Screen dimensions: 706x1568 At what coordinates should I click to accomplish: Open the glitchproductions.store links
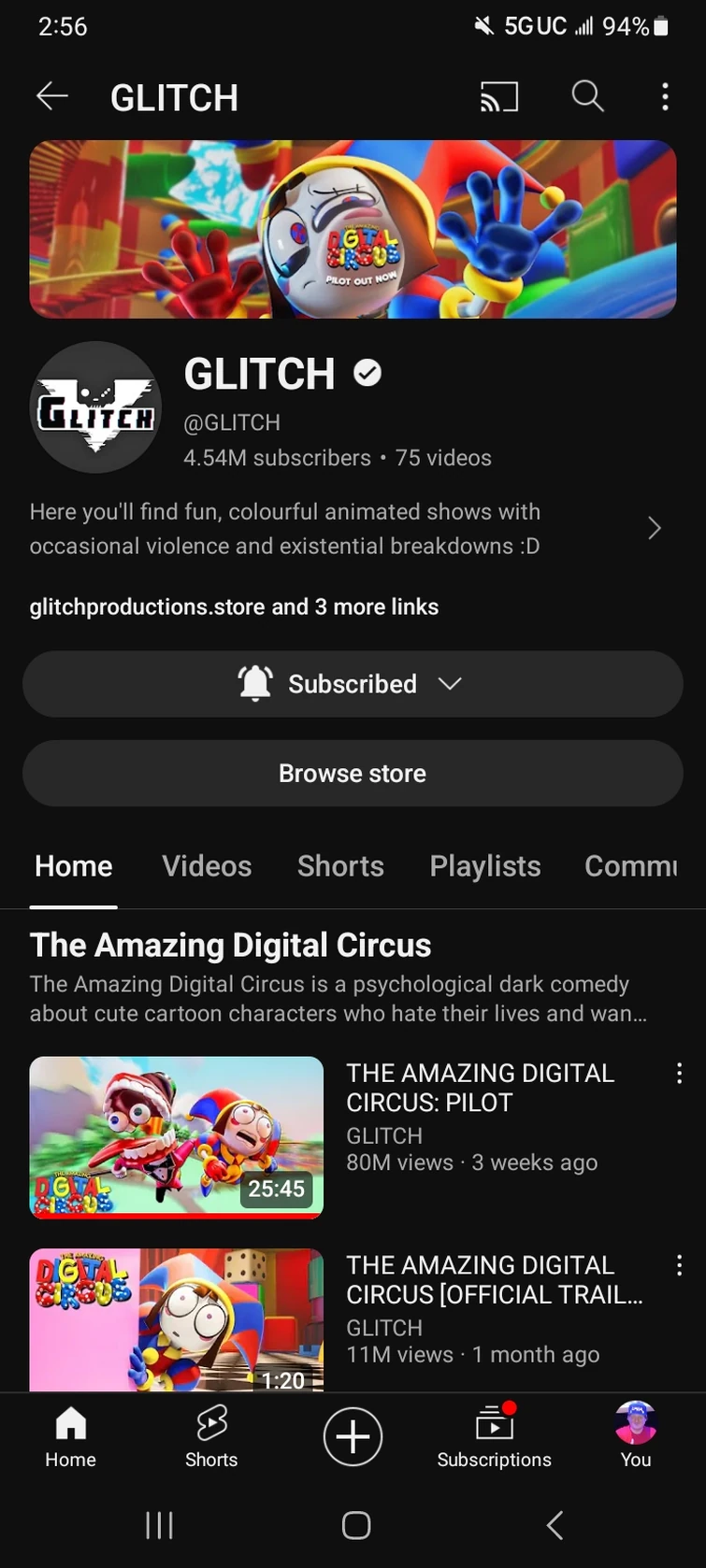tap(234, 606)
